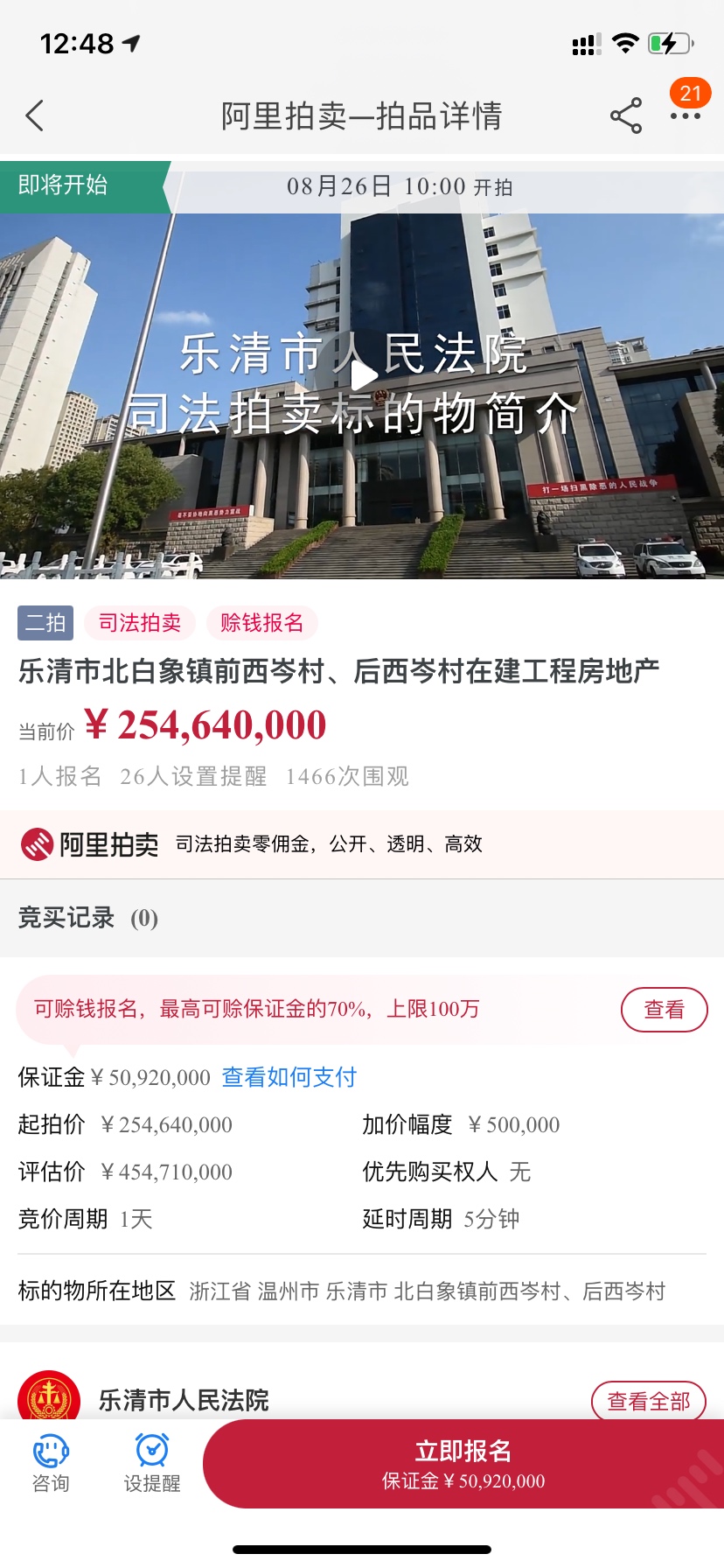
Task: Open 查看如何支付 deposit payment link
Action: (289, 1077)
